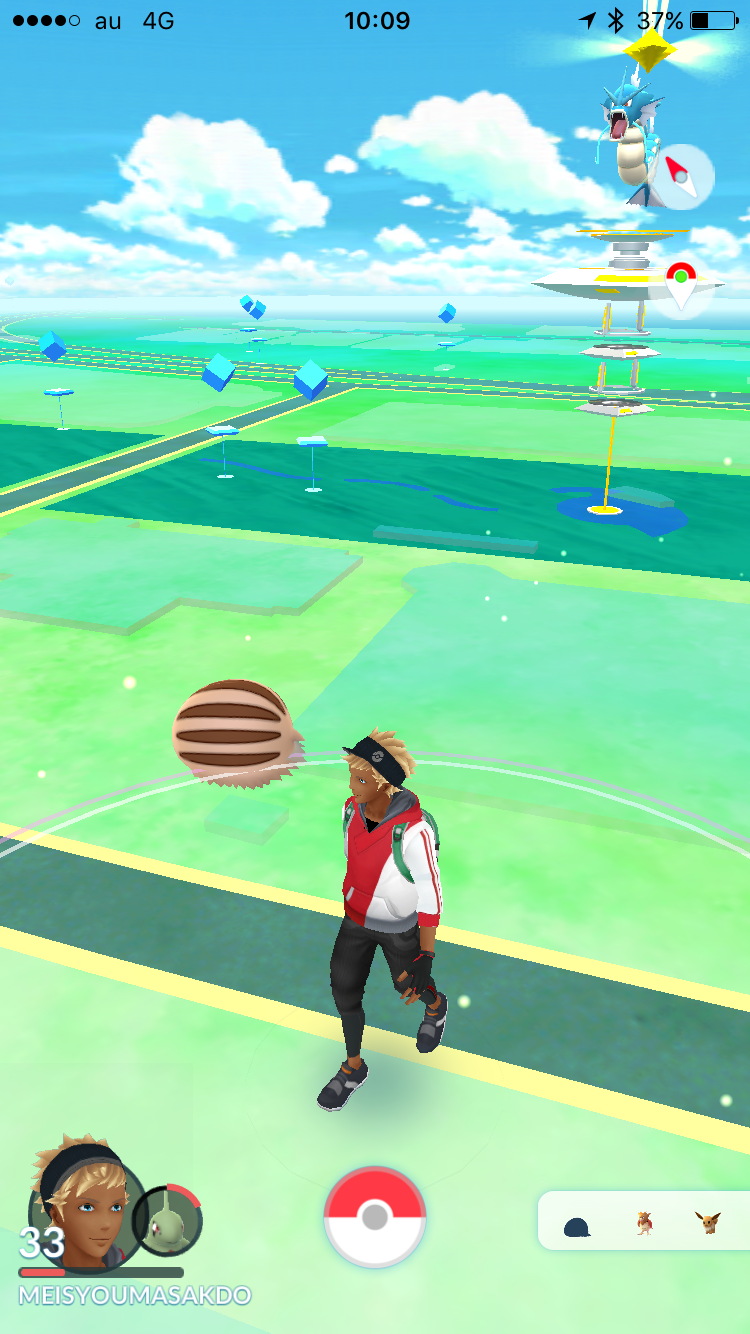Open the Nearby Pokémon tracker panel
This screenshot has width=750, height=1334.
click(645, 1221)
